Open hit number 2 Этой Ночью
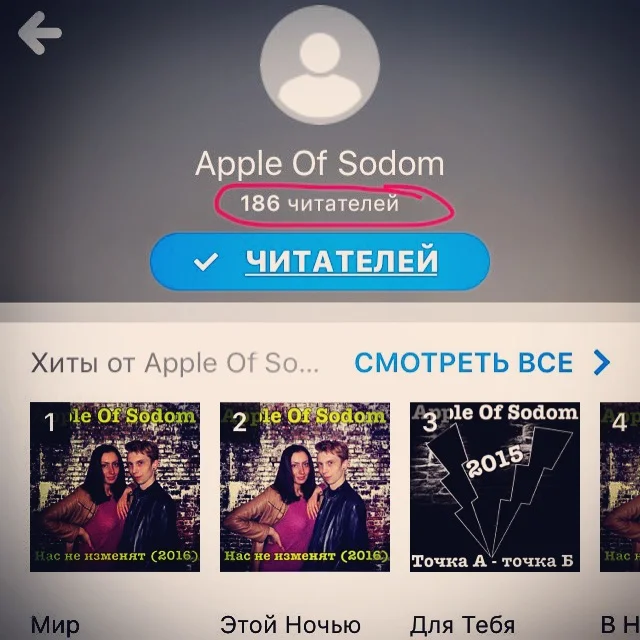This screenshot has height=640, width=640. point(304,487)
